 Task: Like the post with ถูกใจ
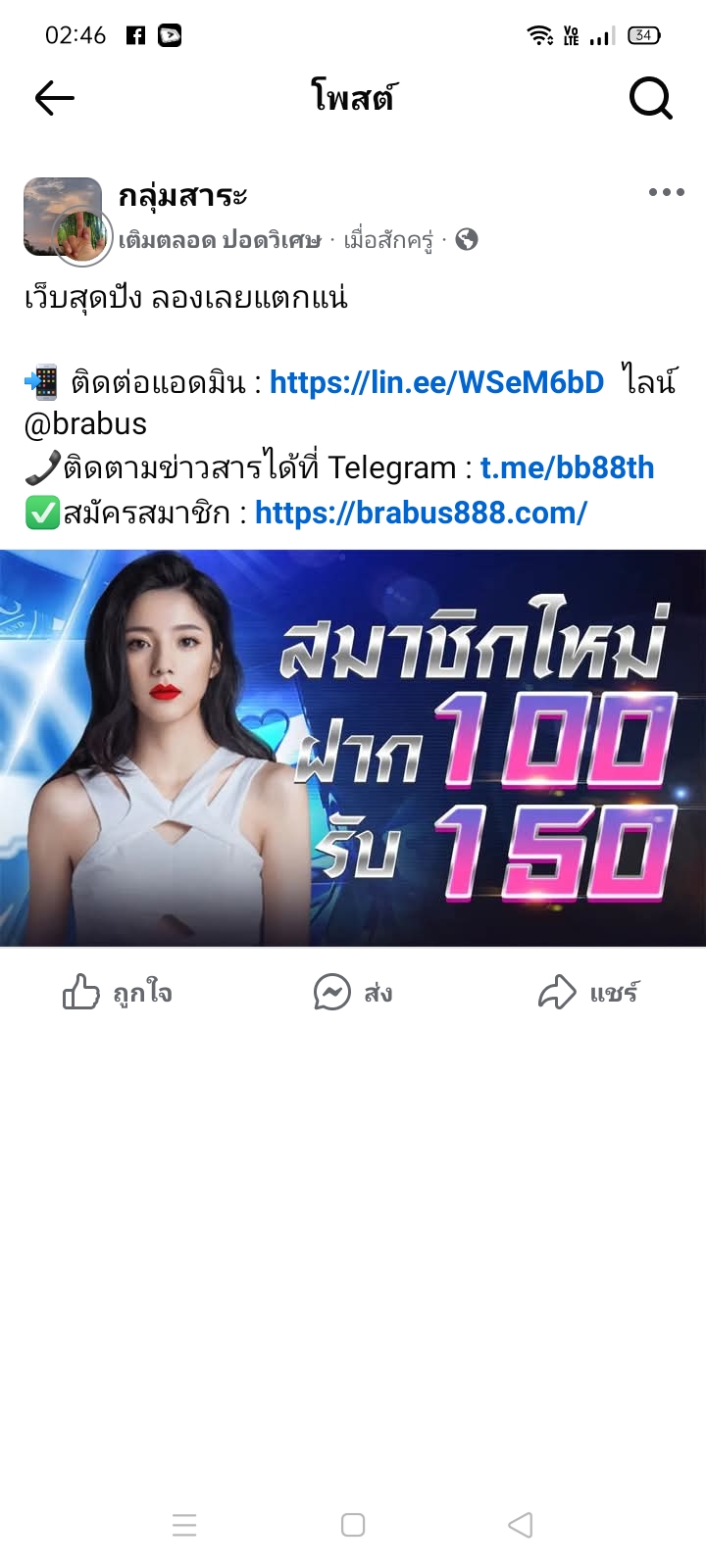[x=118, y=993]
